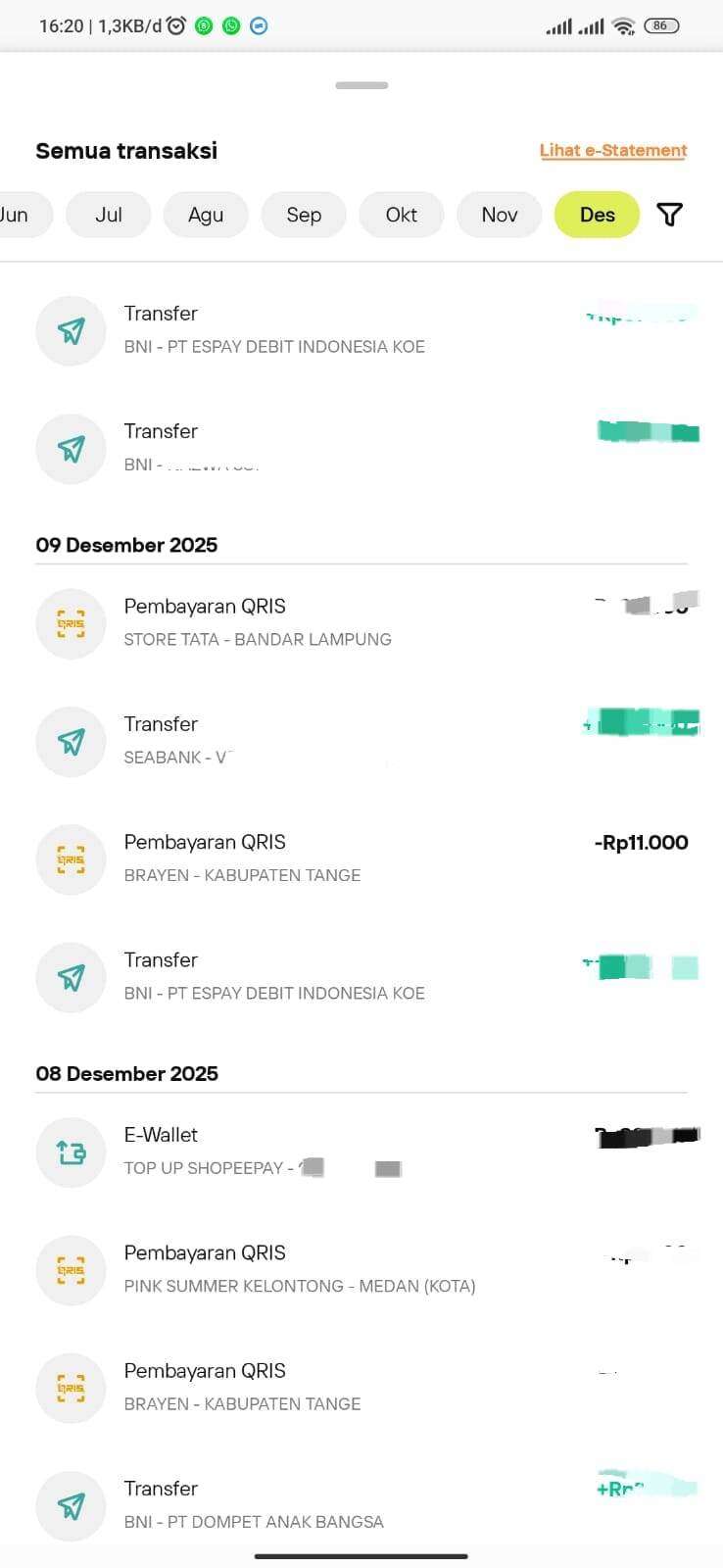Select the Nov month chip
Screen dimensions: 723x1568
tap(499, 215)
